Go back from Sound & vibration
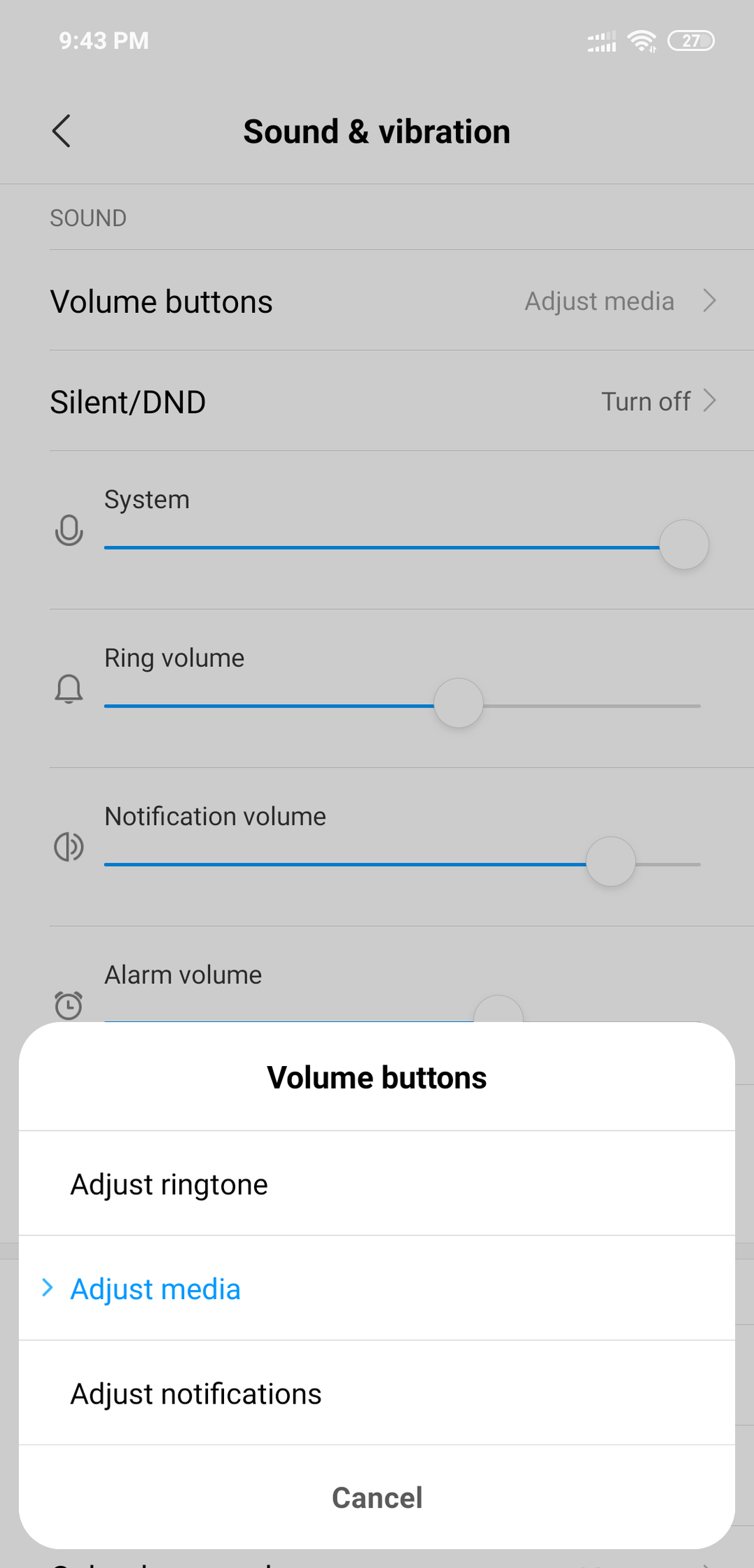 point(62,131)
